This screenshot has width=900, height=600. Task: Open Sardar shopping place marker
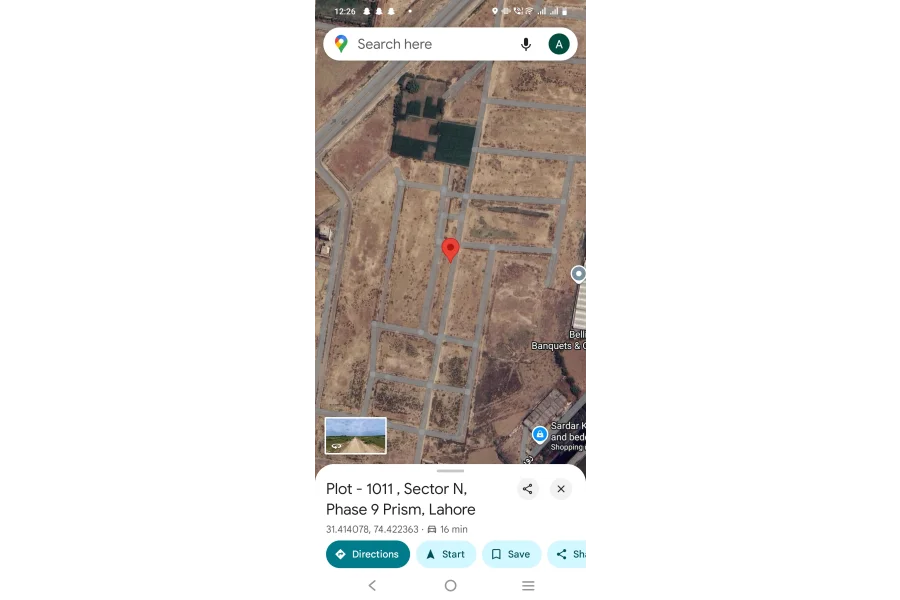[540, 434]
